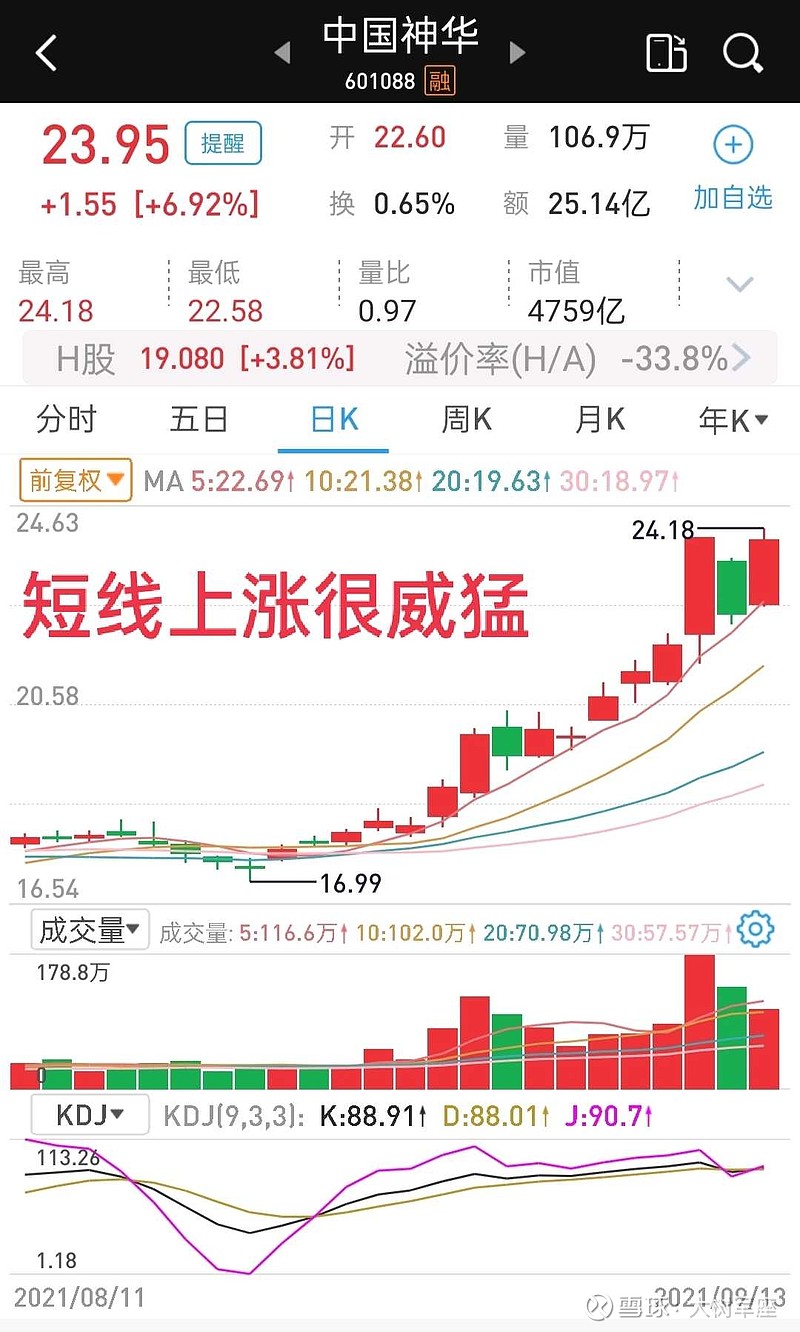This screenshot has width=800, height=1332.
Task: Switch to the previous stock arrow
Action: click(x=283, y=52)
